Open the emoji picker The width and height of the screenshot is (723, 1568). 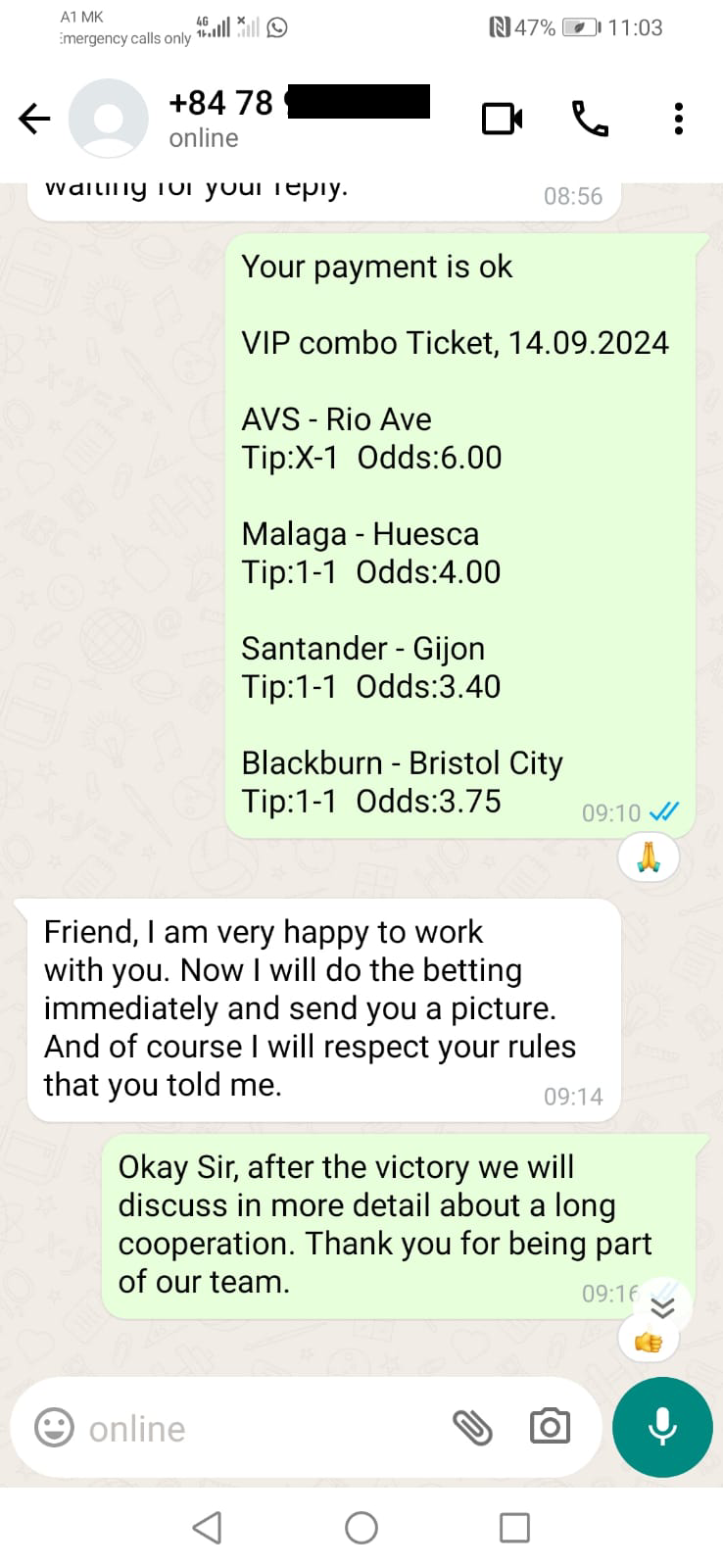click(x=54, y=1427)
